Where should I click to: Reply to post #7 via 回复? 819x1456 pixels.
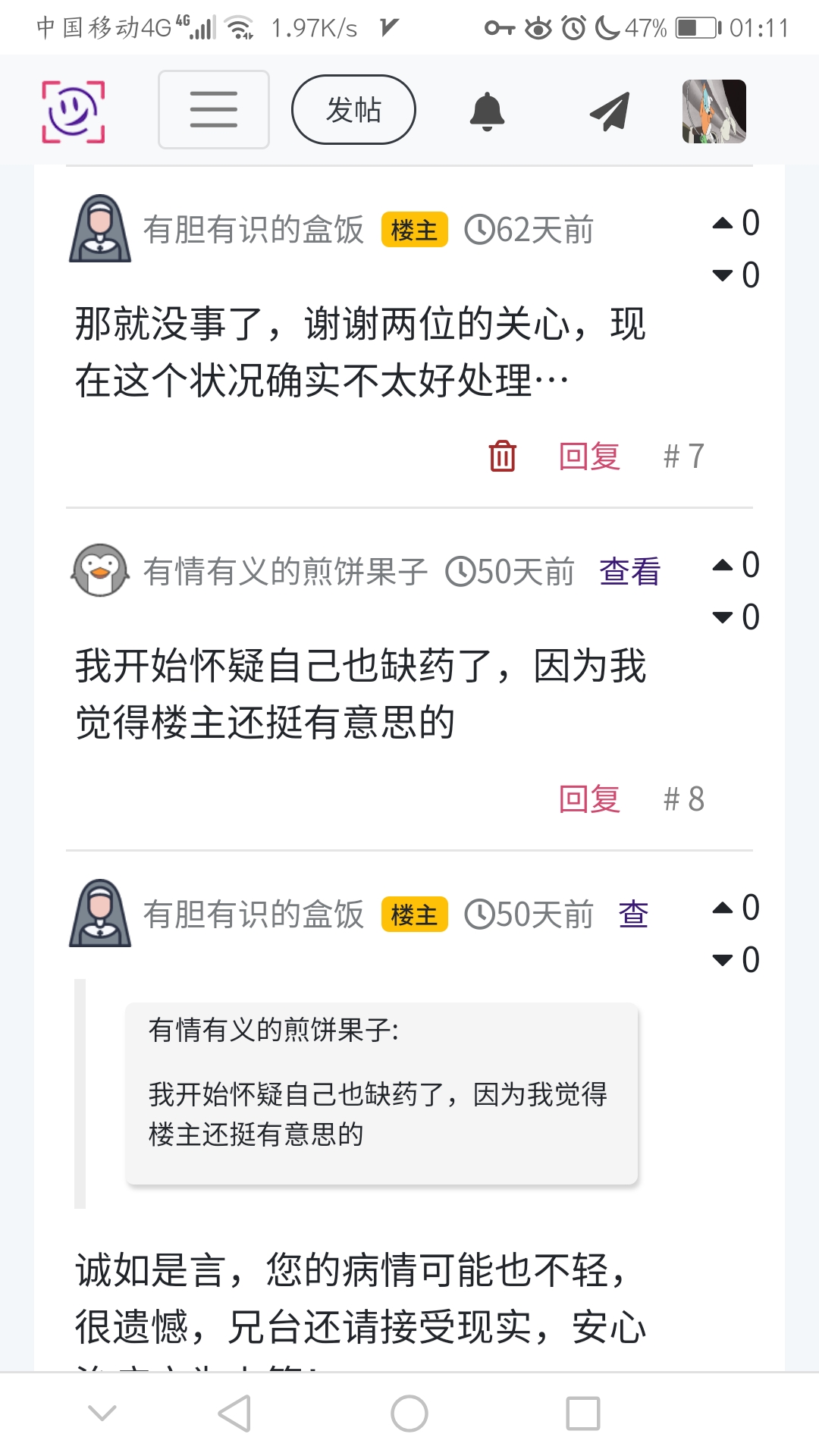pyautogui.click(x=589, y=456)
